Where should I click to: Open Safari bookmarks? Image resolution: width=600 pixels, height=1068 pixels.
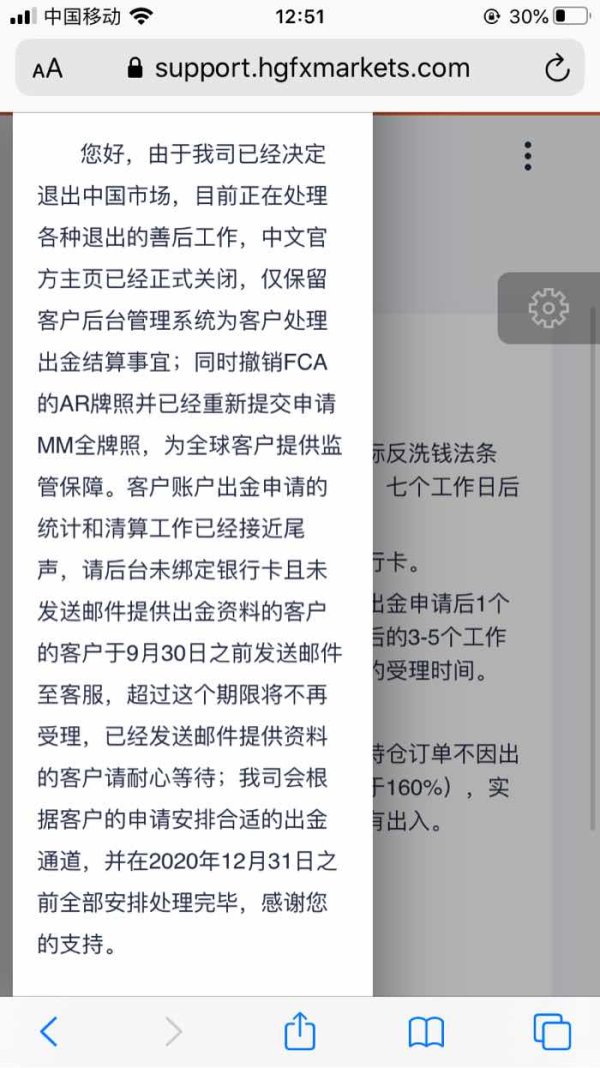point(426,1033)
